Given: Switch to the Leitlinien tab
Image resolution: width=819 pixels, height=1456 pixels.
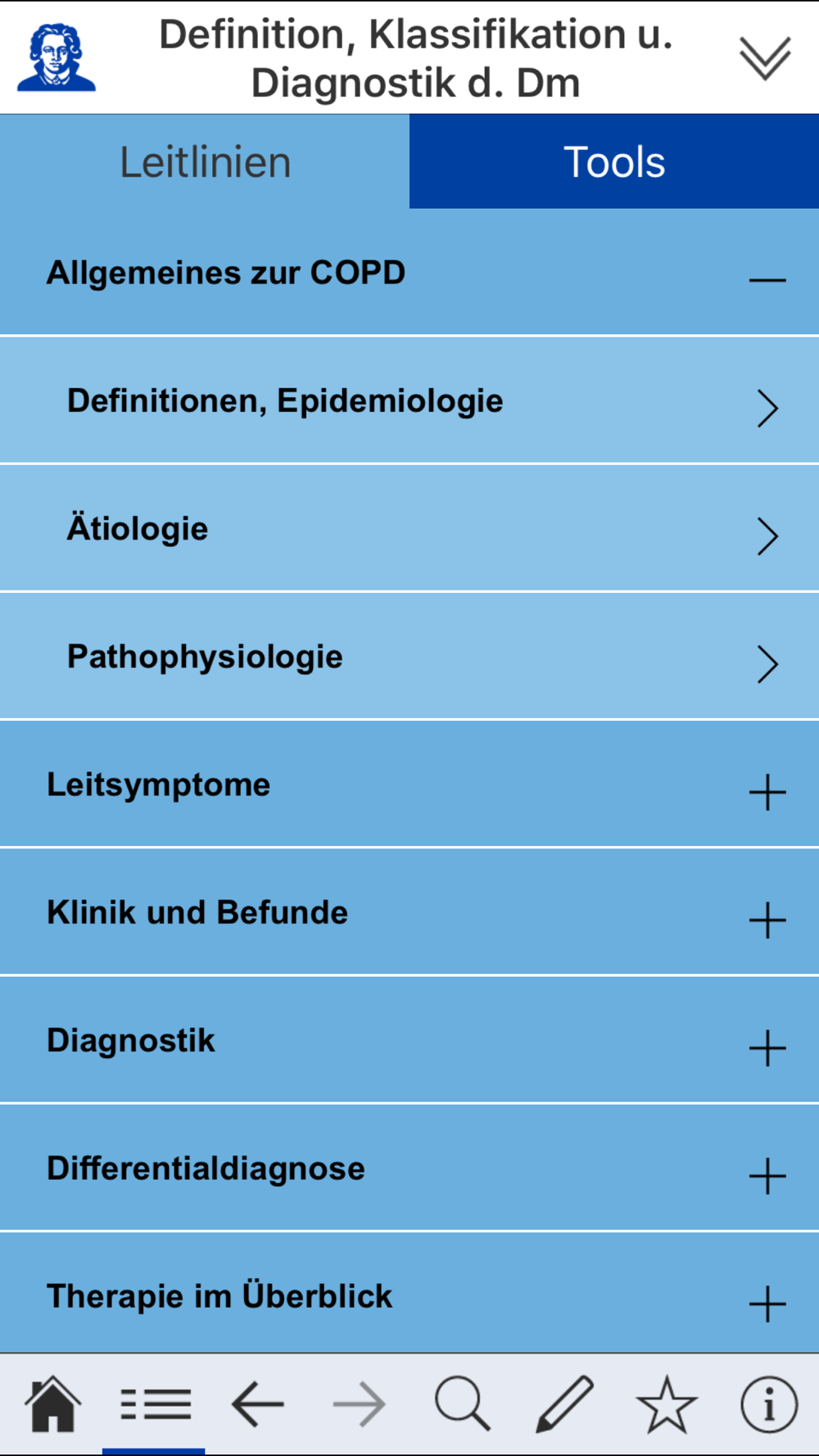Looking at the screenshot, I should (205, 162).
